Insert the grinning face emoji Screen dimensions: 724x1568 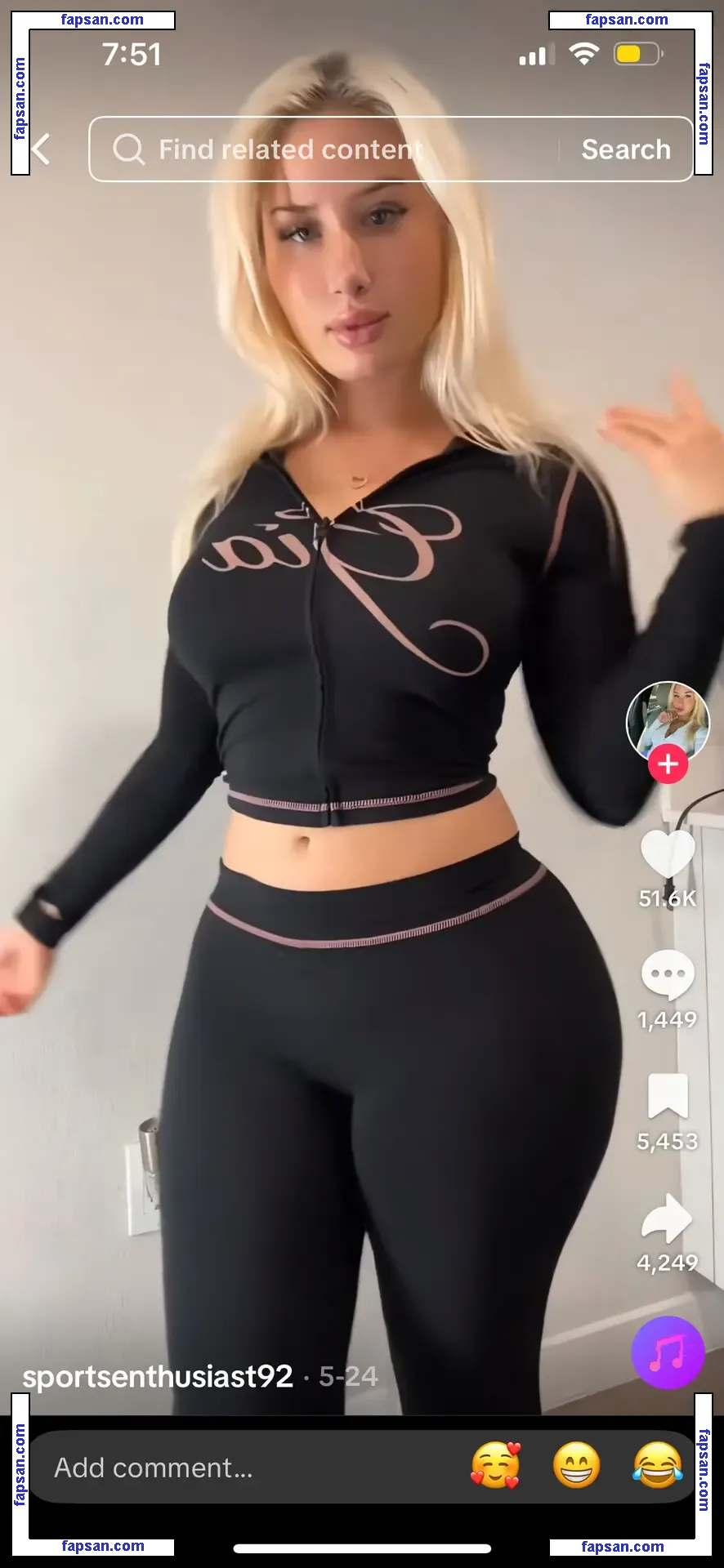577,1466
